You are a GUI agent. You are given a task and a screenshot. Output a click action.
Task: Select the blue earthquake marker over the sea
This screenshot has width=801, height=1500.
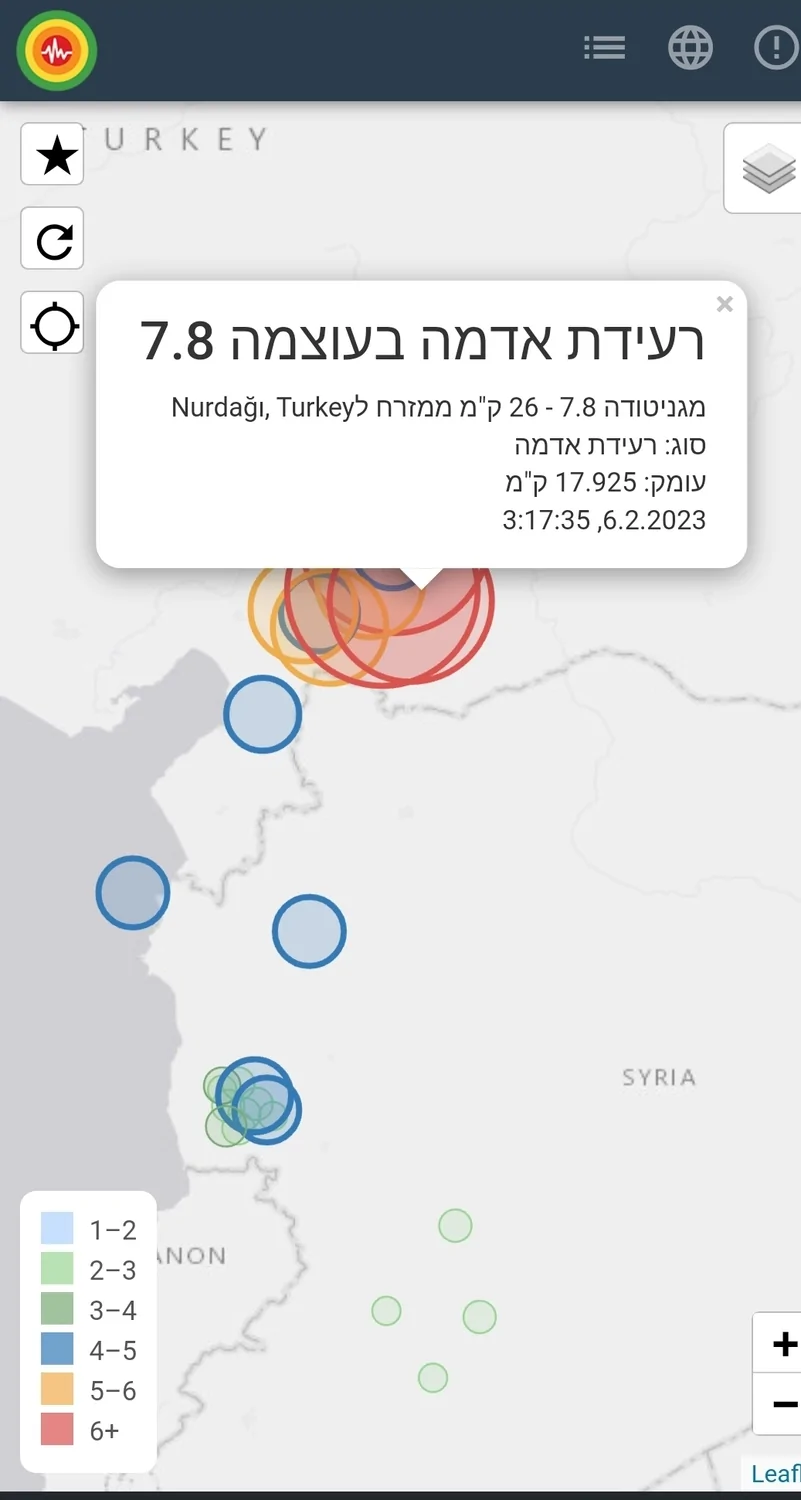[x=132, y=892]
